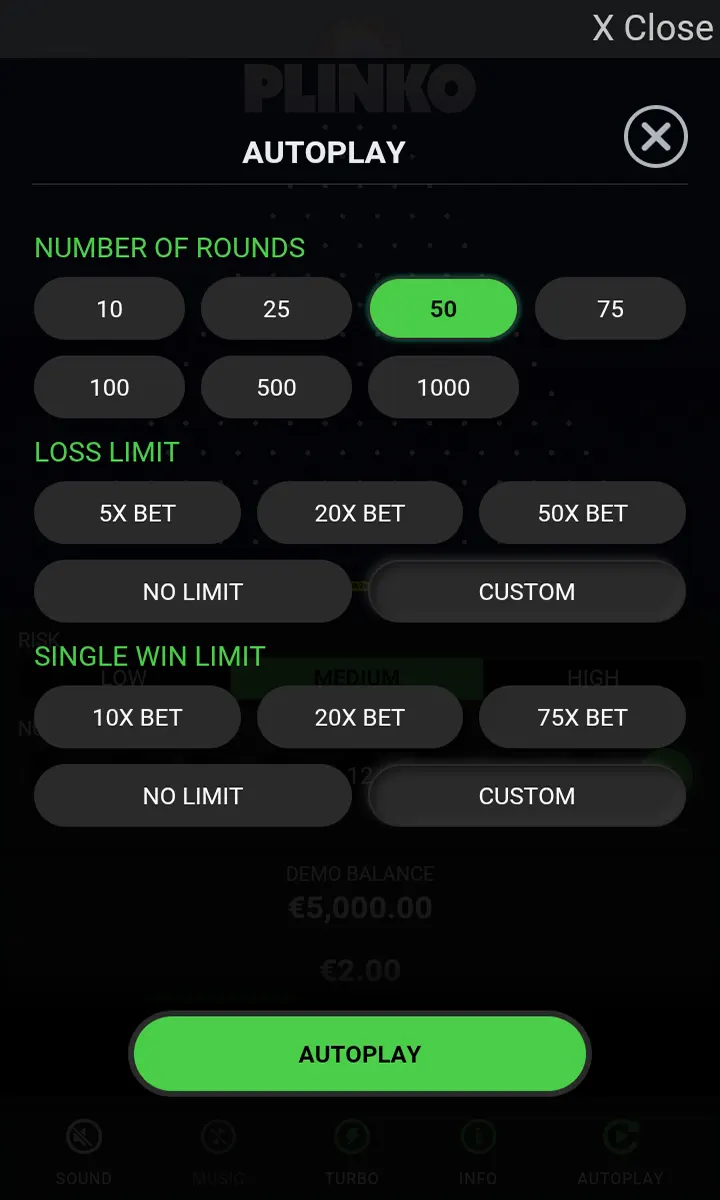Select 75 rounds

(x=610, y=309)
